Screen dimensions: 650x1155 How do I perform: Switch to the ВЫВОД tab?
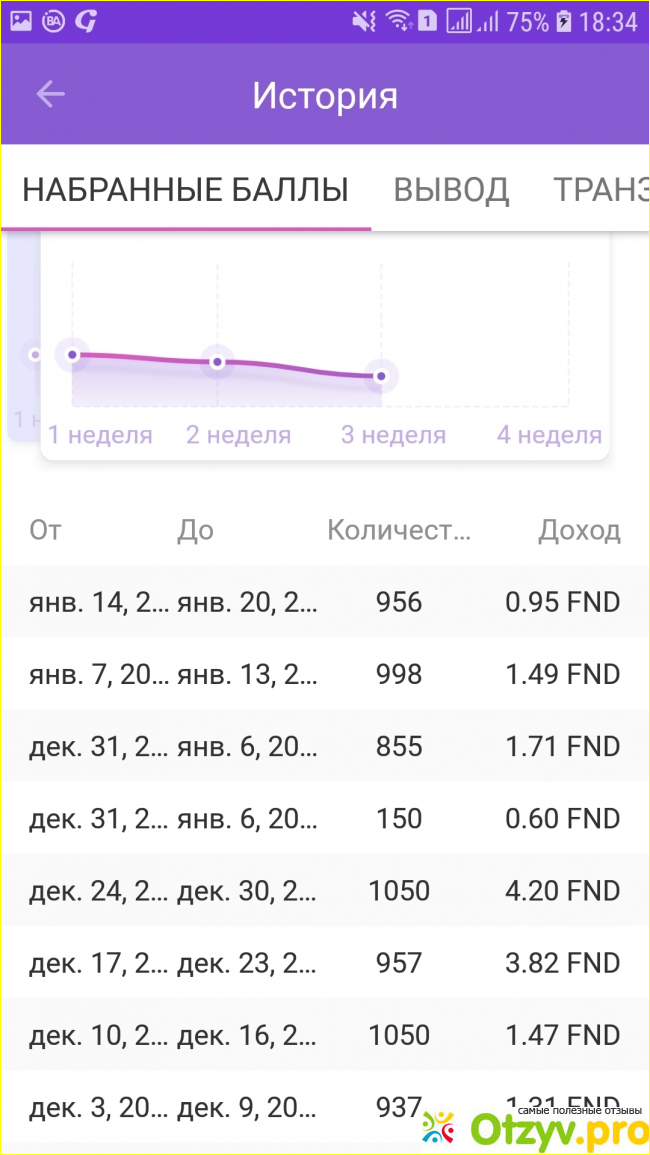(451, 189)
